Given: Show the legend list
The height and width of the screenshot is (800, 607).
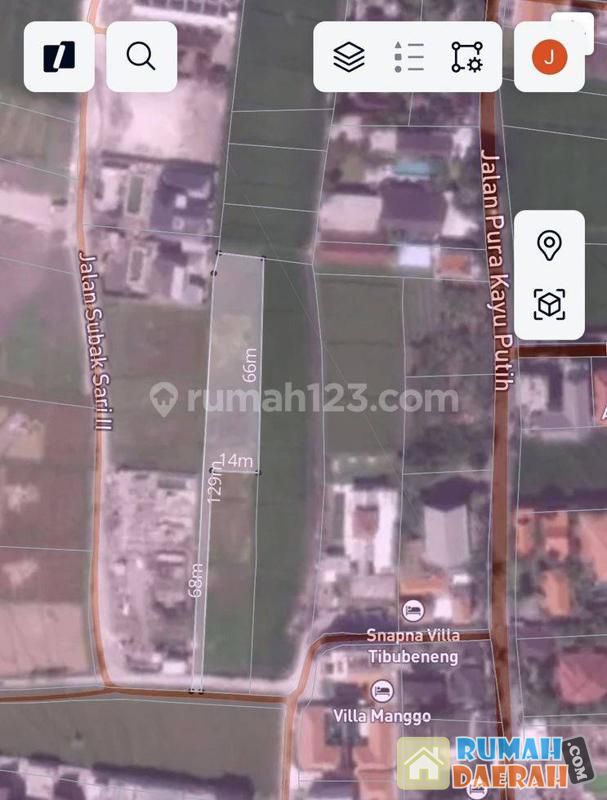Looking at the screenshot, I should (408, 57).
